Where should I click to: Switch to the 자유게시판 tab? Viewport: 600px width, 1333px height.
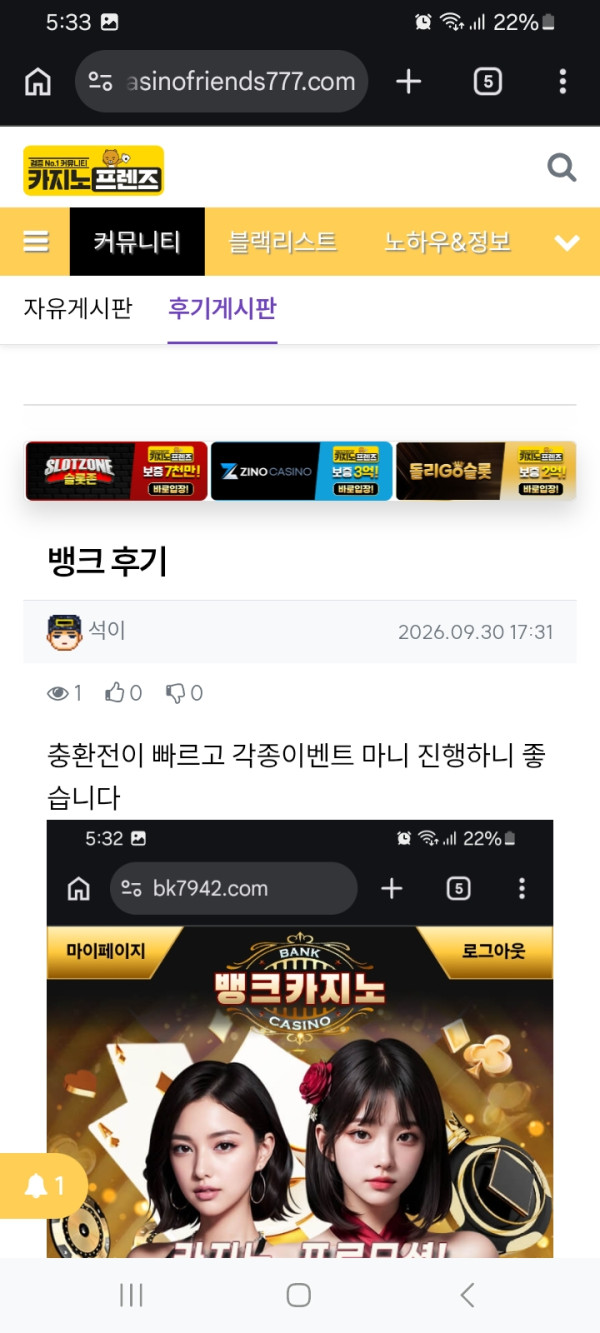[x=78, y=308]
